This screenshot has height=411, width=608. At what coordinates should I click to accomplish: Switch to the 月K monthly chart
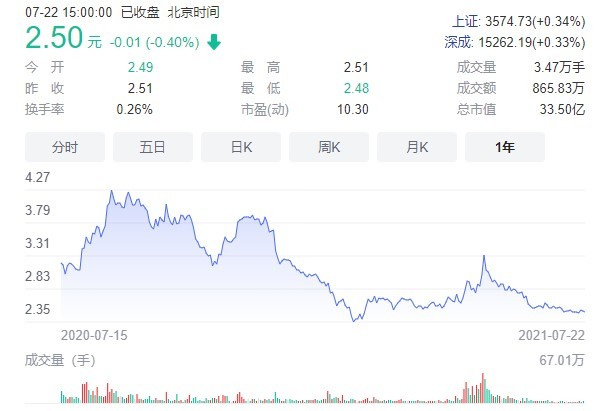click(x=417, y=147)
